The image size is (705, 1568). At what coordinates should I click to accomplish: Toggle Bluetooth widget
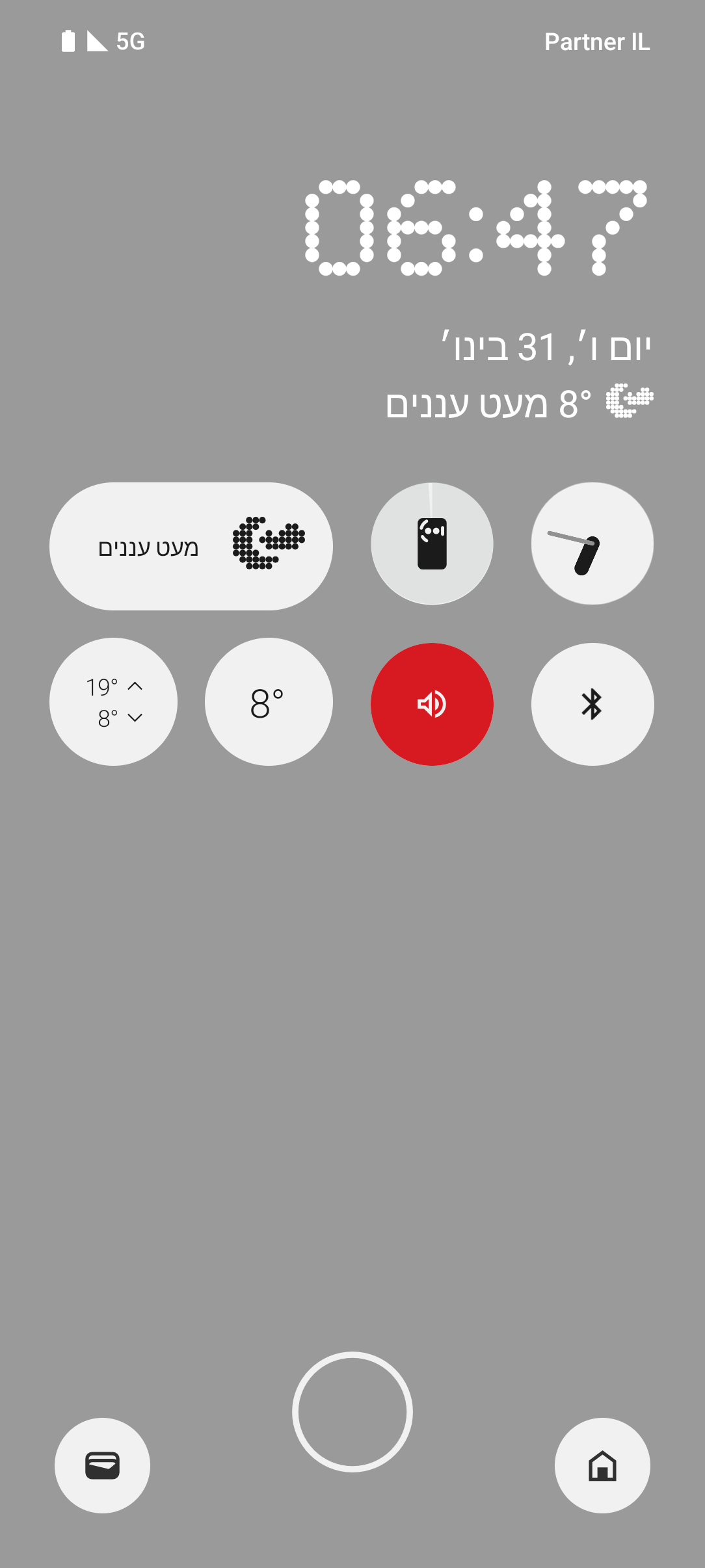[592, 704]
